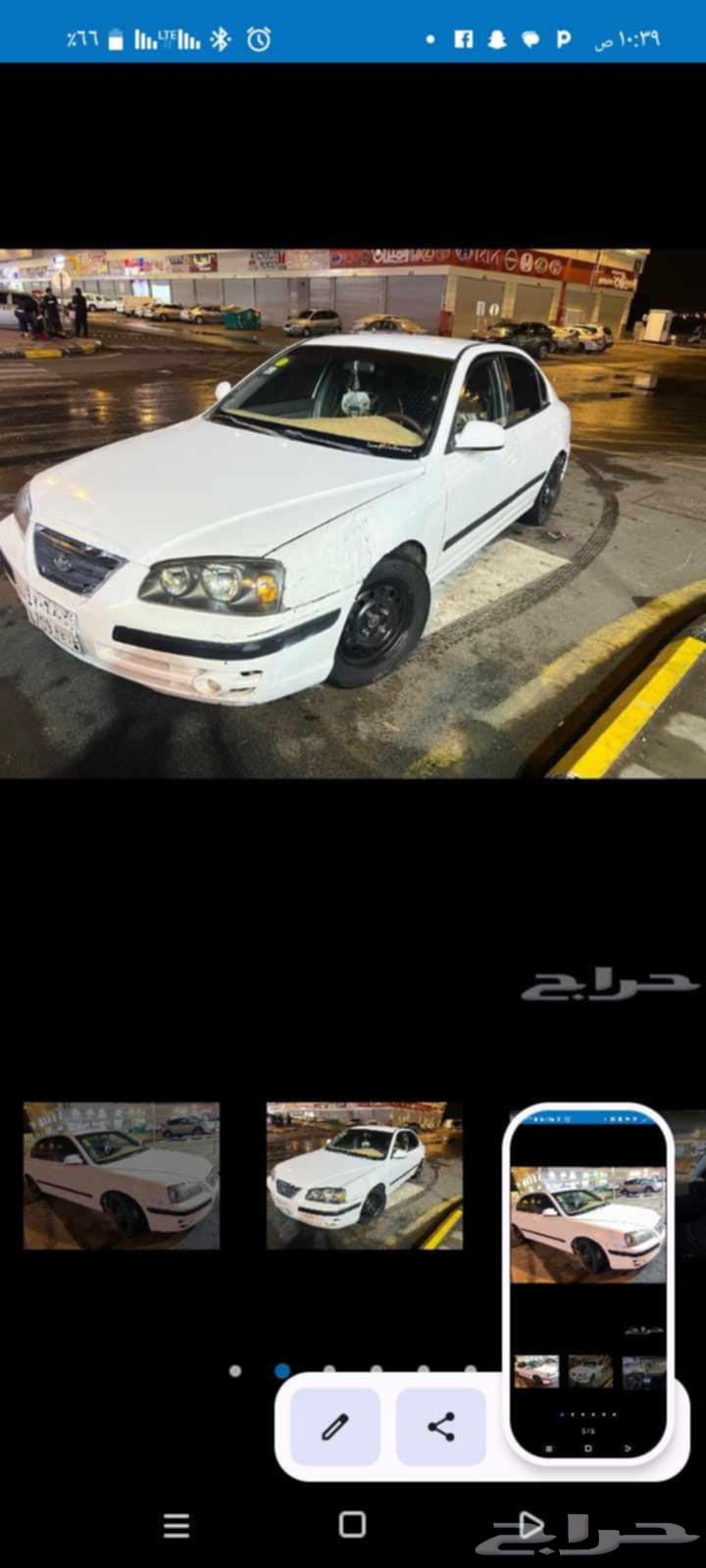Open the Pinterest notification icon
Screen dimensions: 706x1568
[565, 39]
